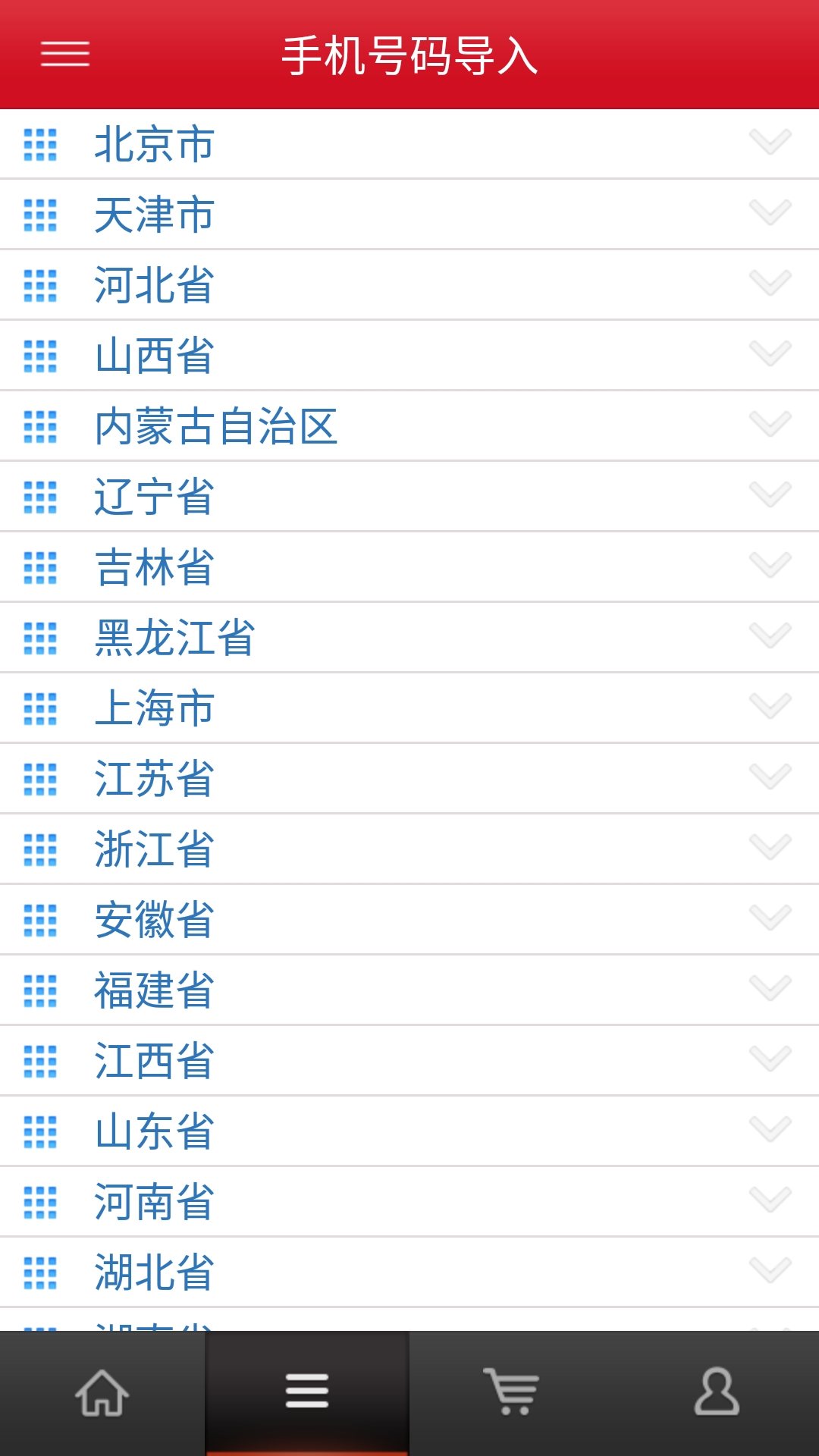The height and width of the screenshot is (1456, 819).
Task: Open the shopping cart tab
Action: coord(512,1393)
